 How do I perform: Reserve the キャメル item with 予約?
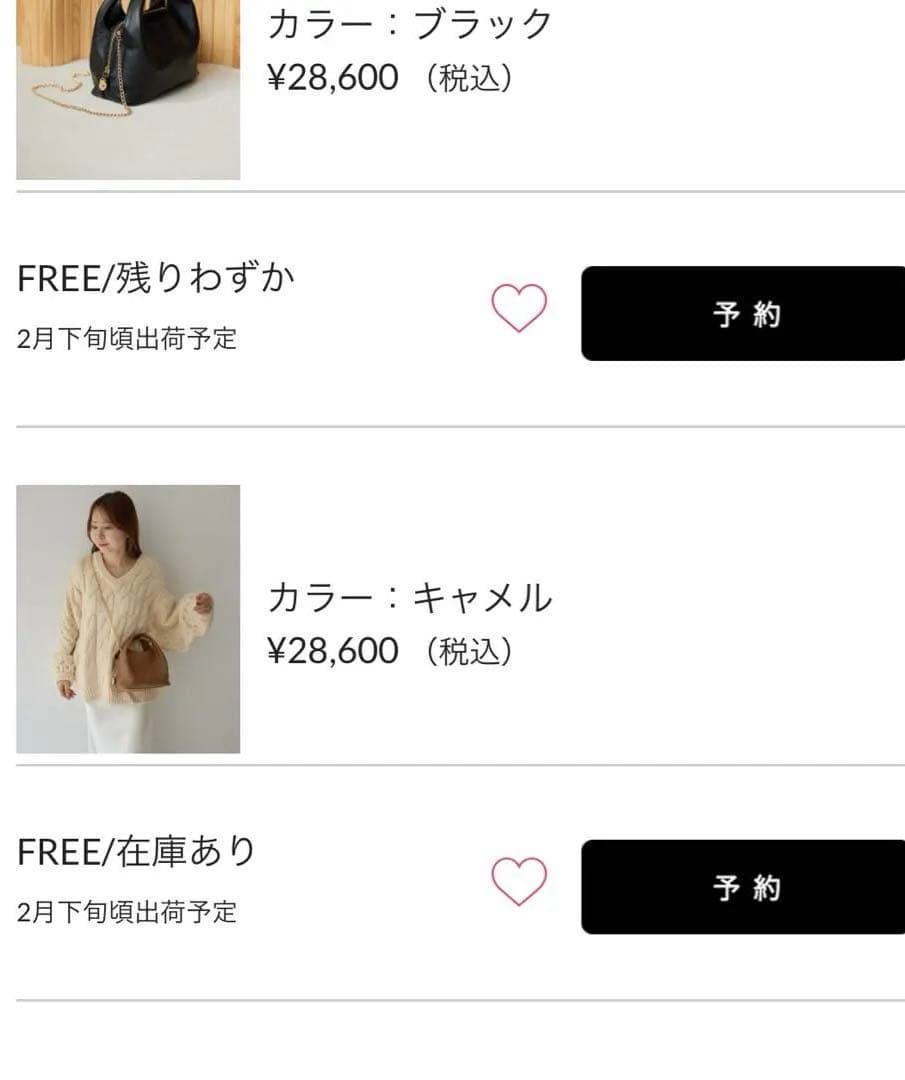744,887
